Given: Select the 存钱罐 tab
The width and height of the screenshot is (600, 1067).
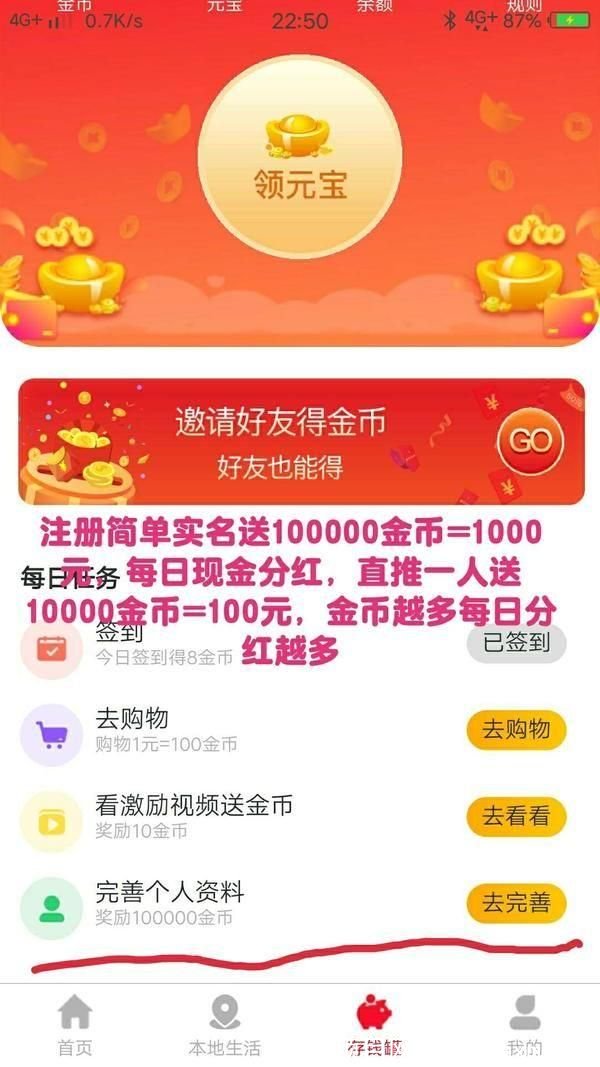Looking at the screenshot, I should [374, 1025].
